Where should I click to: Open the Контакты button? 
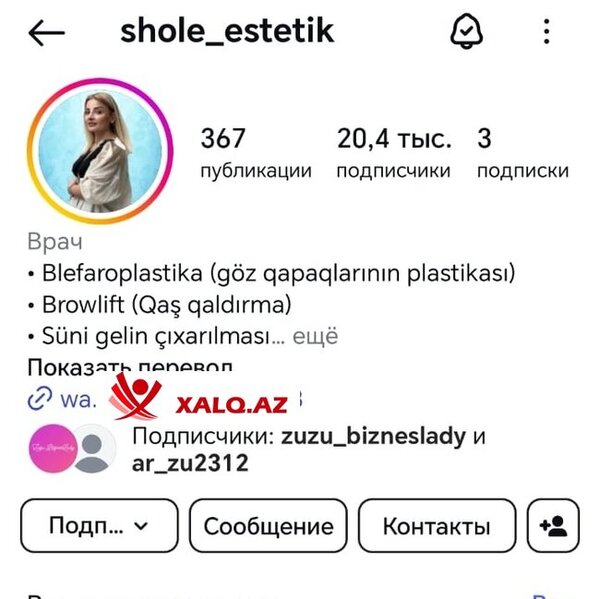pyautogui.click(x=436, y=526)
